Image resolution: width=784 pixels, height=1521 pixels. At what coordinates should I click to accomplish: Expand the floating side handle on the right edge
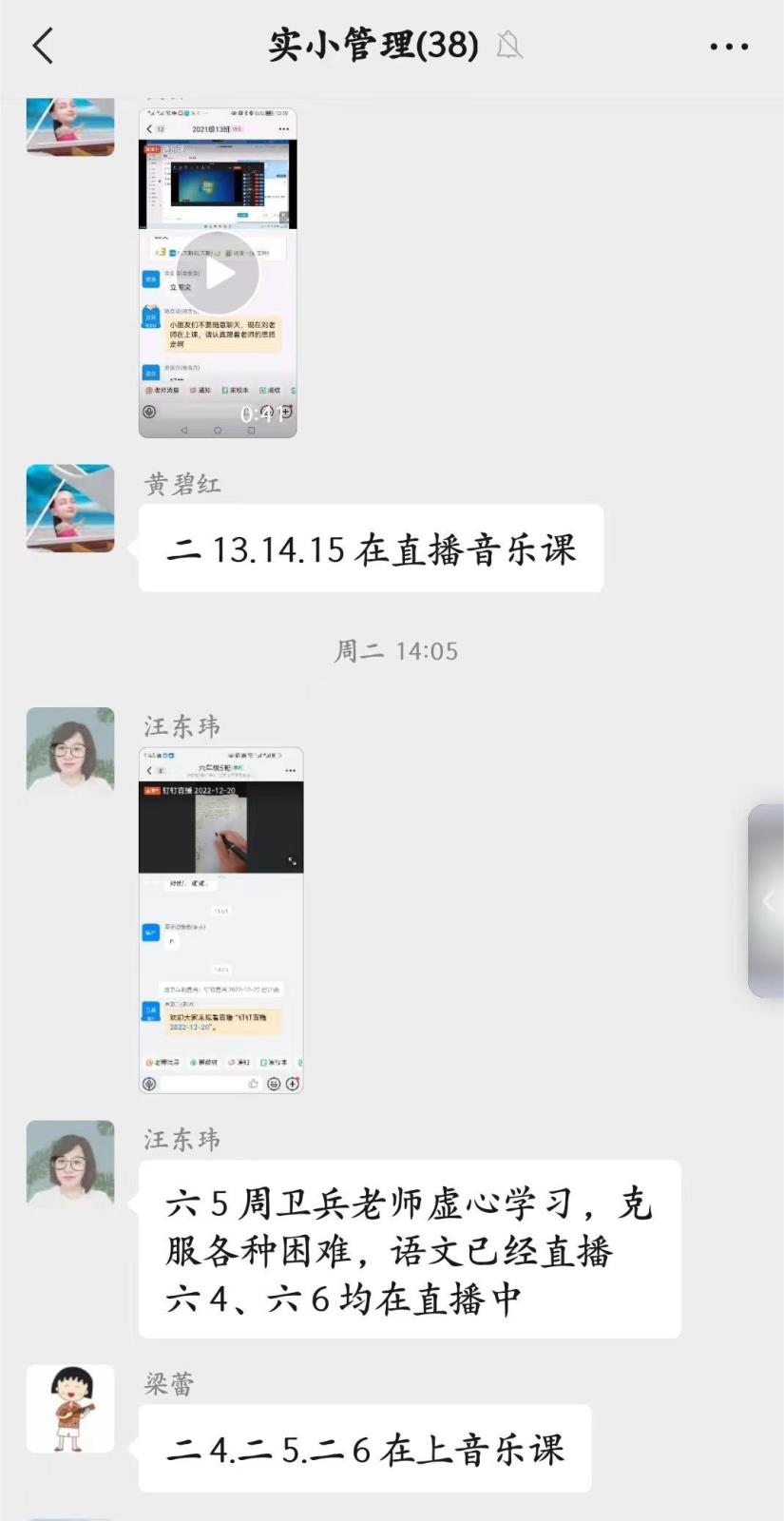point(768,900)
